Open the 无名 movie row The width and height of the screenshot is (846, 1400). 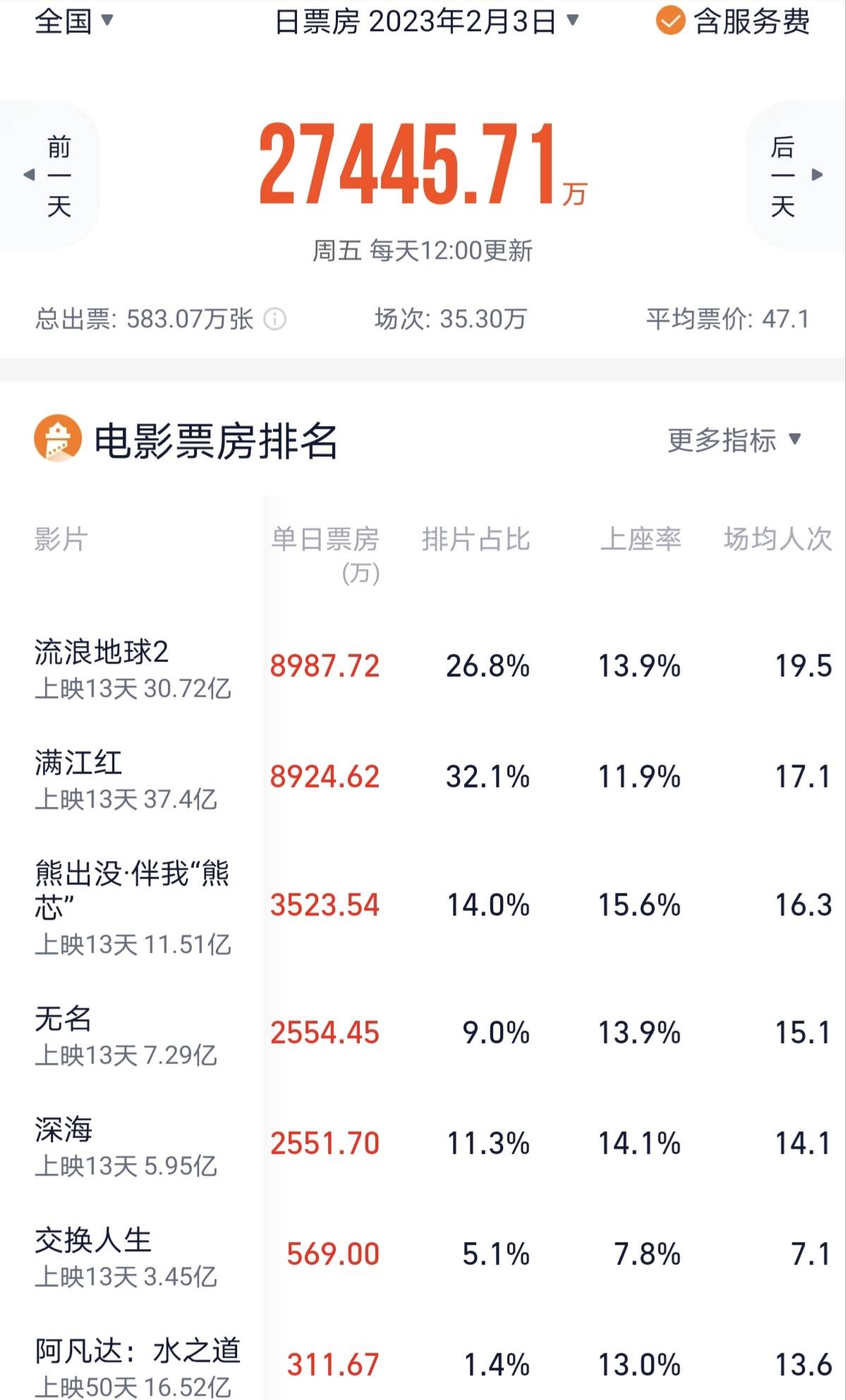[423, 1033]
